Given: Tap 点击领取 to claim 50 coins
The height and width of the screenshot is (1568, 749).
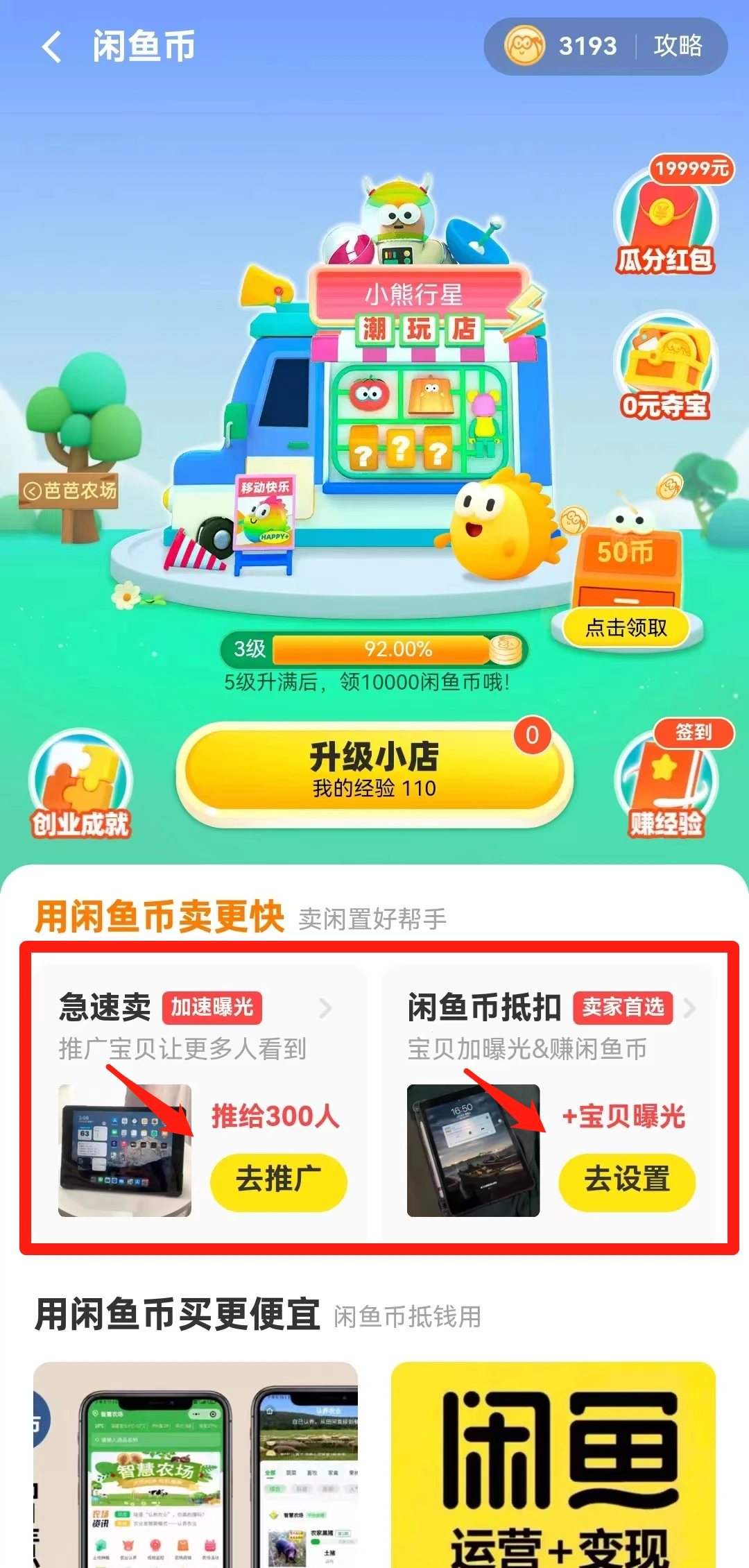Looking at the screenshot, I should [626, 627].
